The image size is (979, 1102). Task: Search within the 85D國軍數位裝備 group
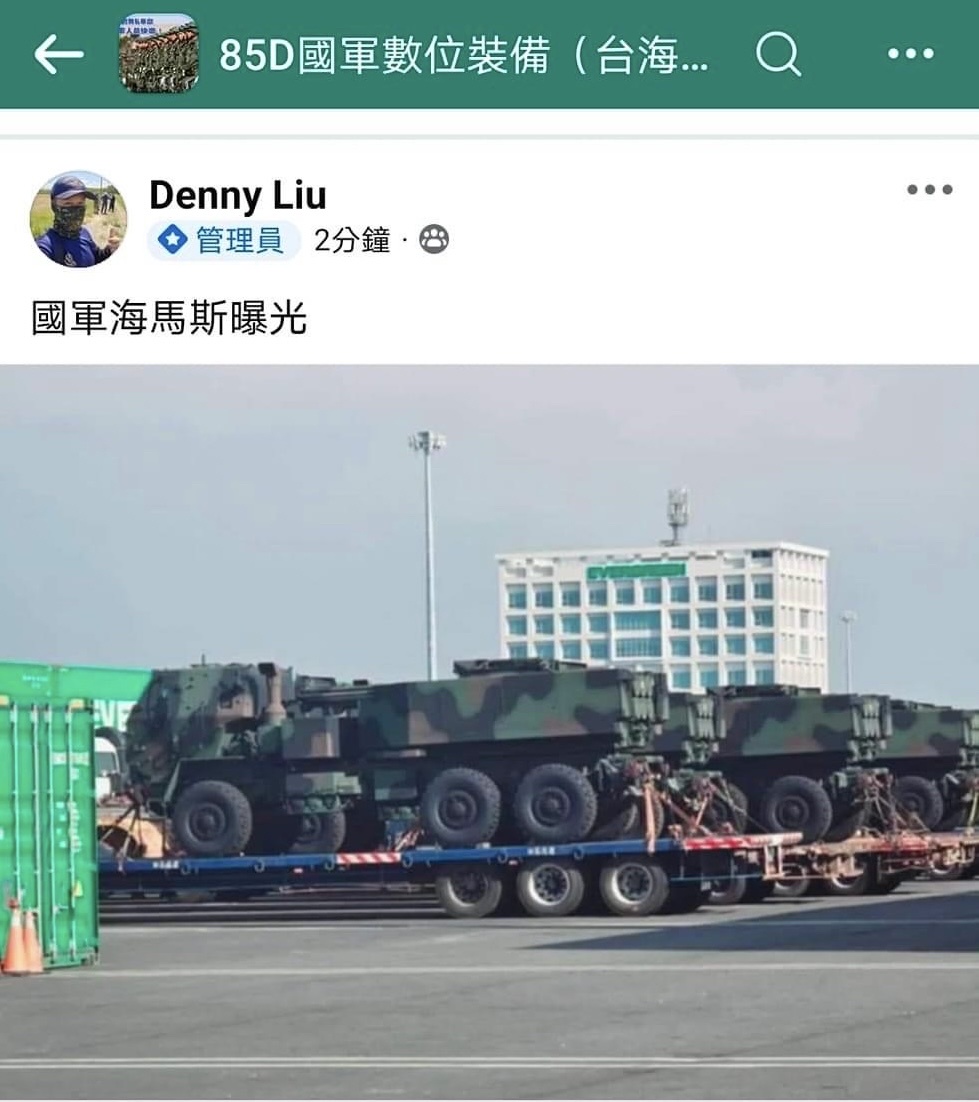click(778, 54)
